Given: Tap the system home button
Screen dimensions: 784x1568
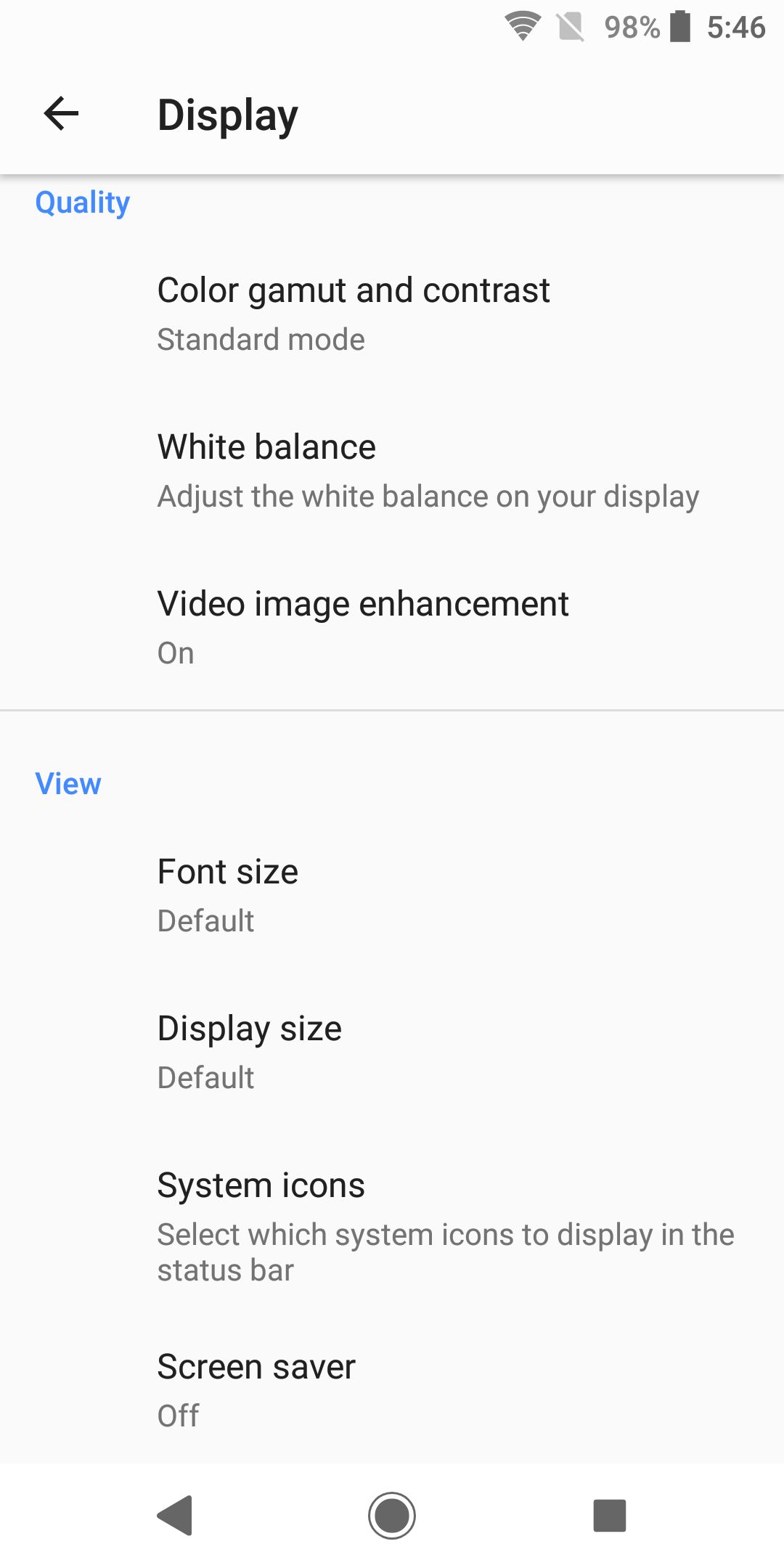Looking at the screenshot, I should coord(392,1515).
